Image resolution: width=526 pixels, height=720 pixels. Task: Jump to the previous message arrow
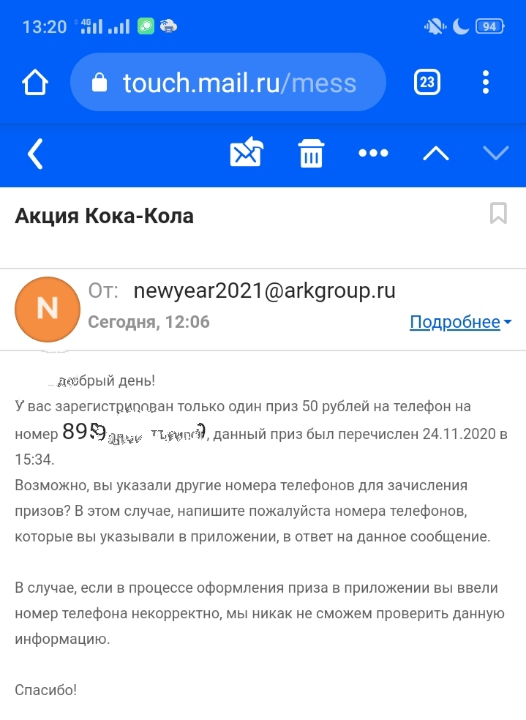(436, 154)
